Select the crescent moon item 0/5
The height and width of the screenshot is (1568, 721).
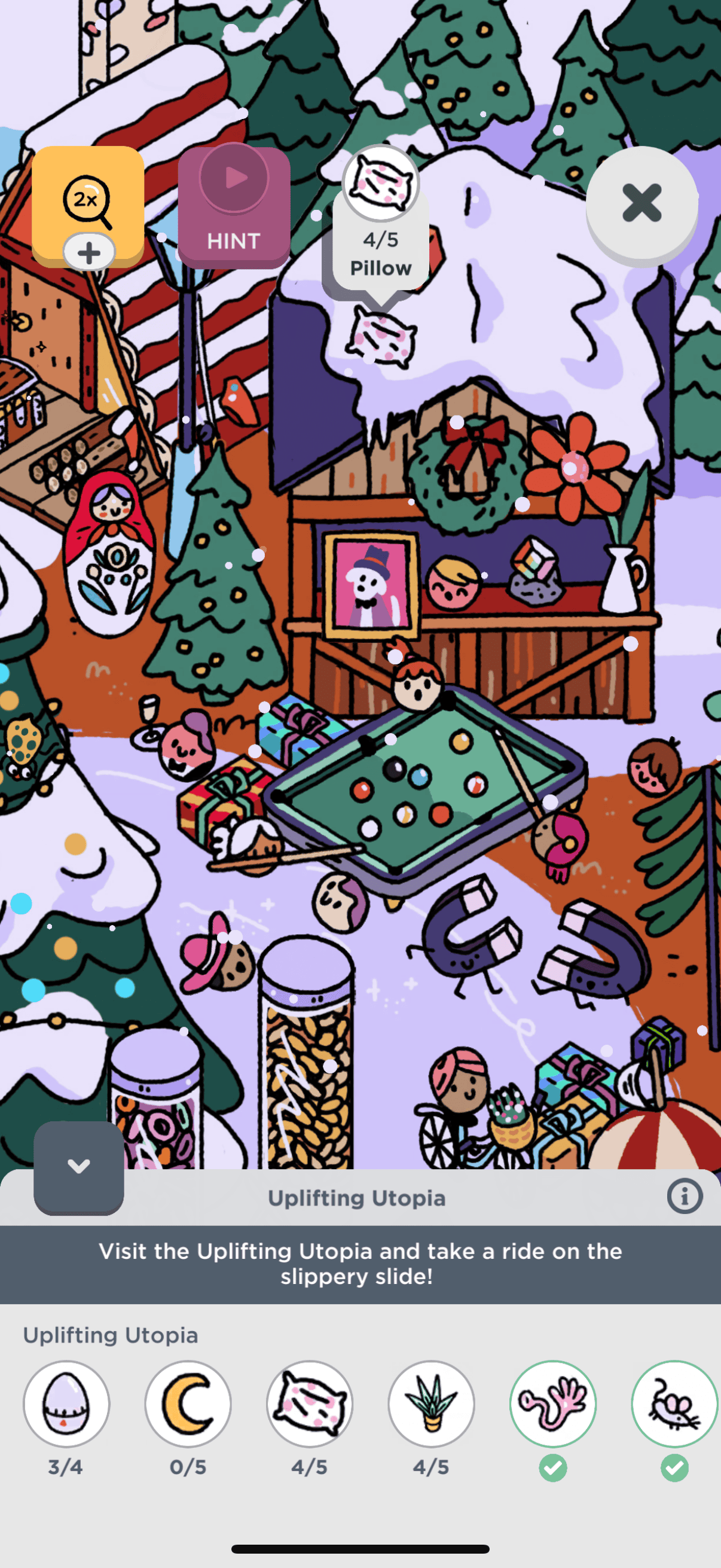click(x=188, y=1404)
